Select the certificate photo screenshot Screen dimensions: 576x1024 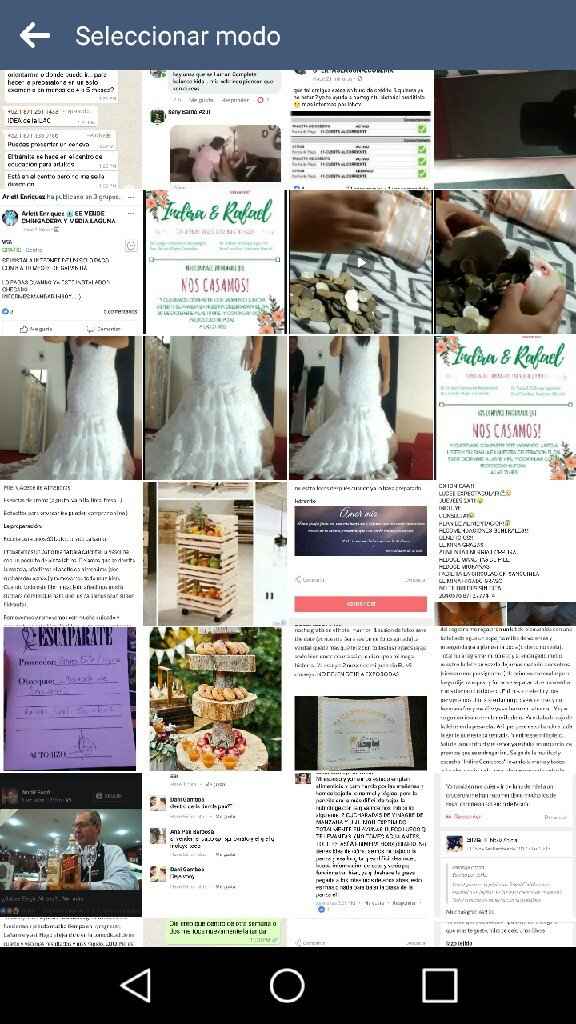point(360,699)
